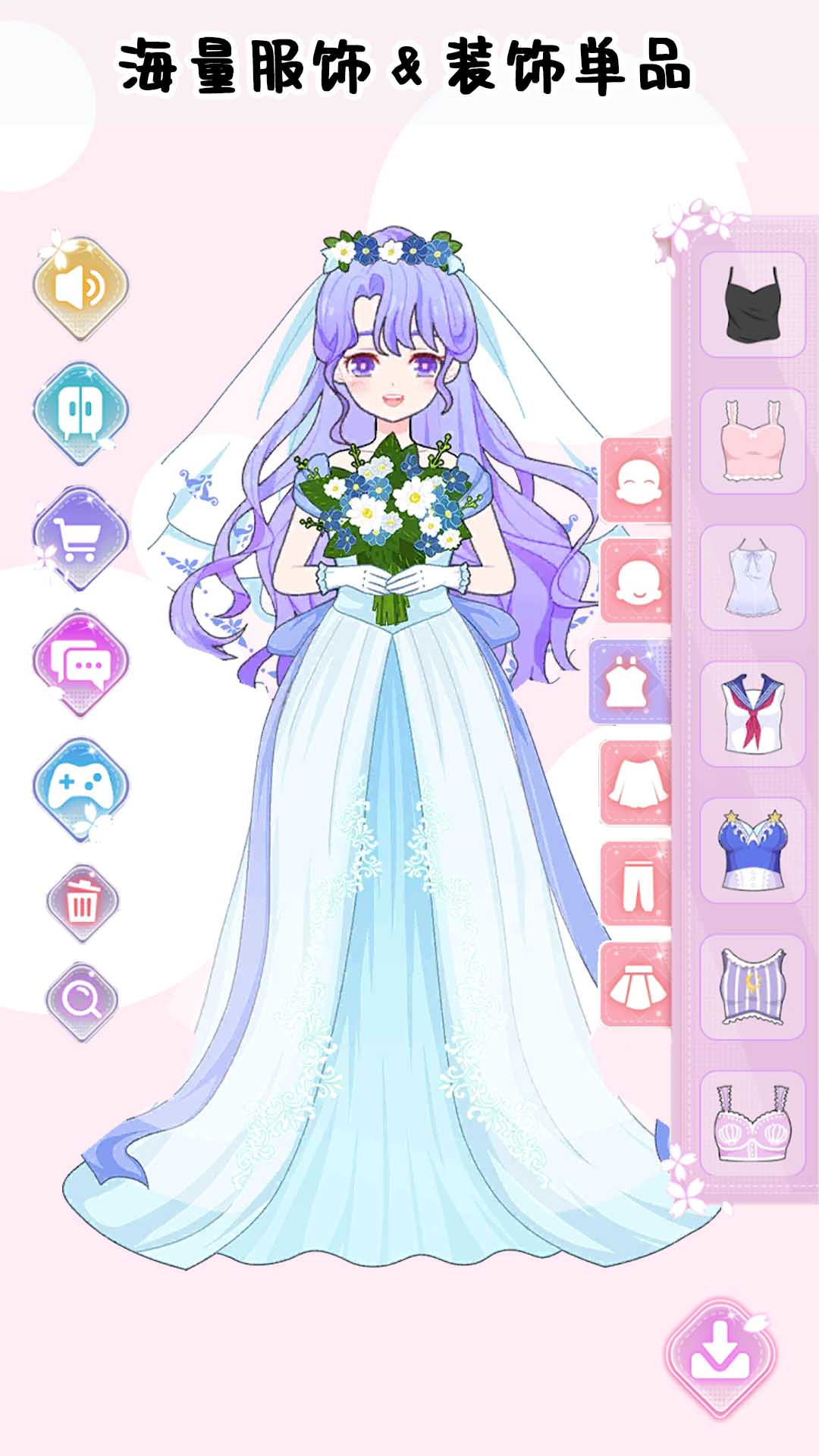Mute the game sound
The height and width of the screenshot is (1456, 819).
point(80,287)
